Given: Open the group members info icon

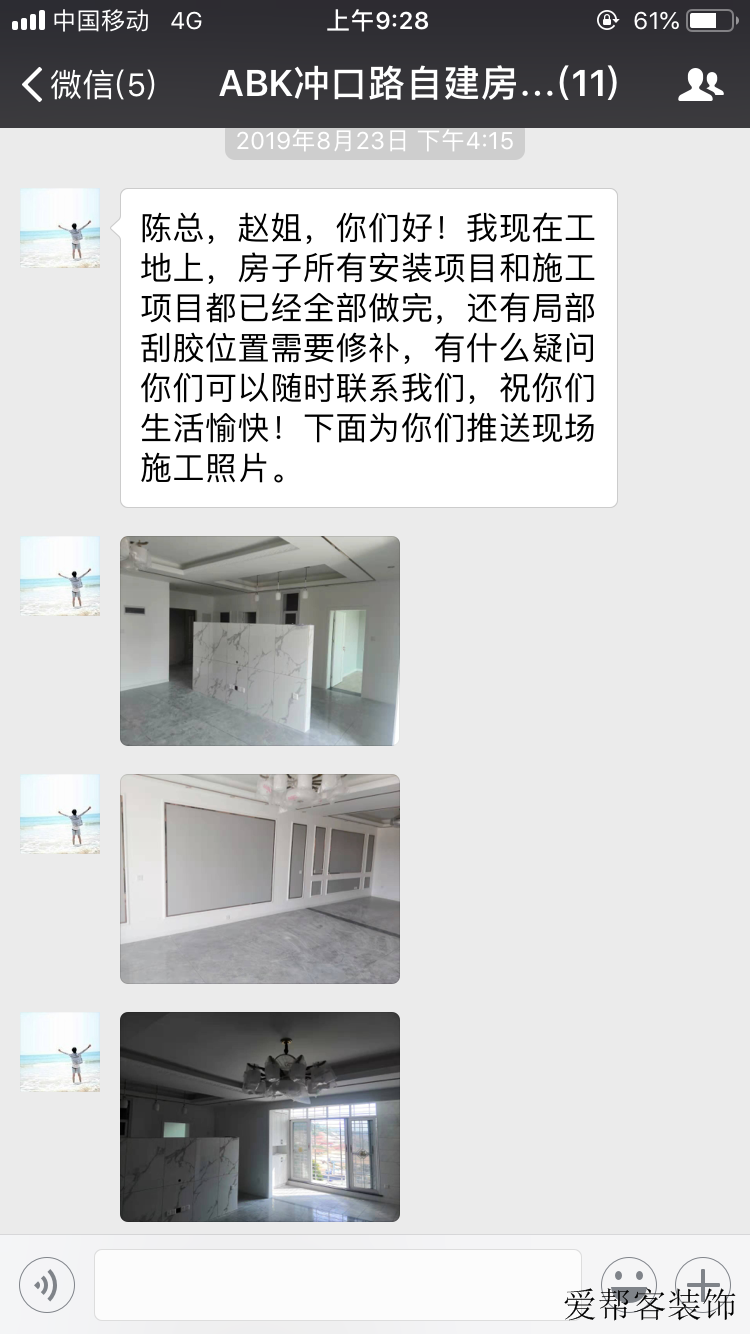Looking at the screenshot, I should point(700,85).
